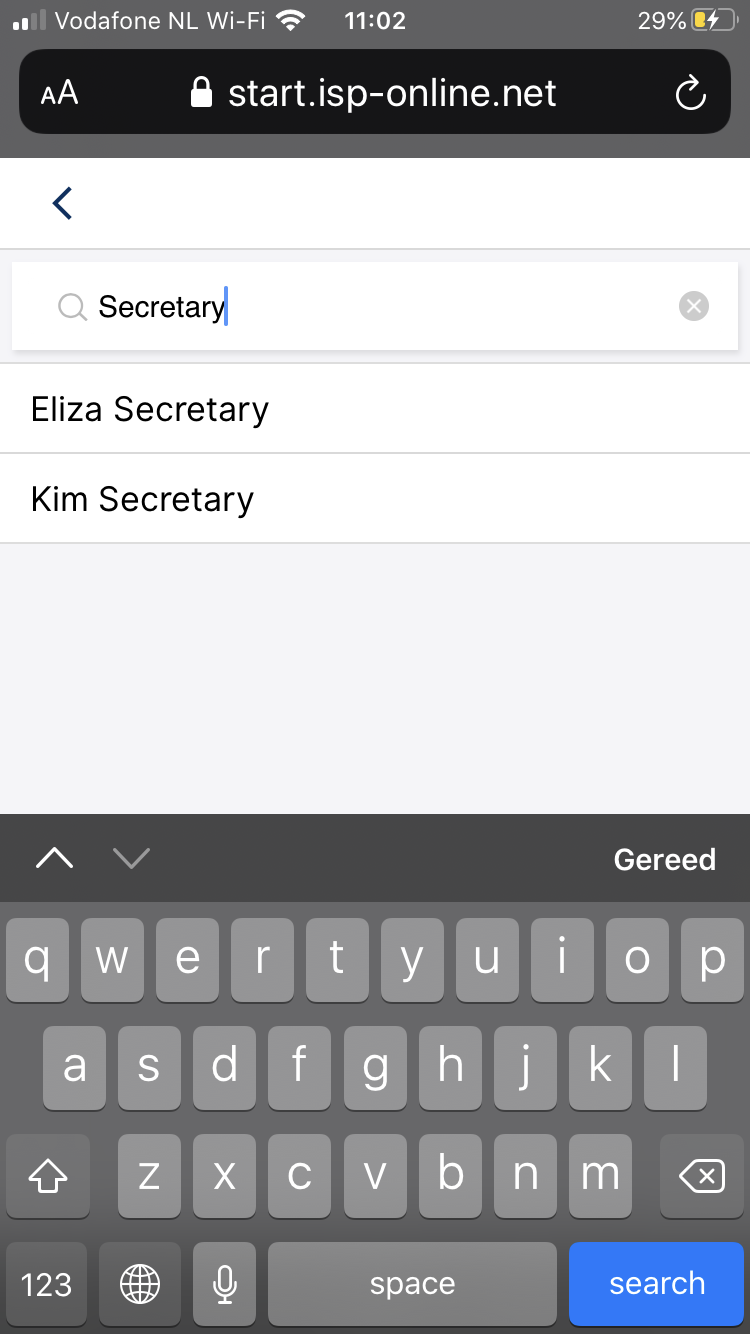Reload the page in Safari

[x=690, y=94]
